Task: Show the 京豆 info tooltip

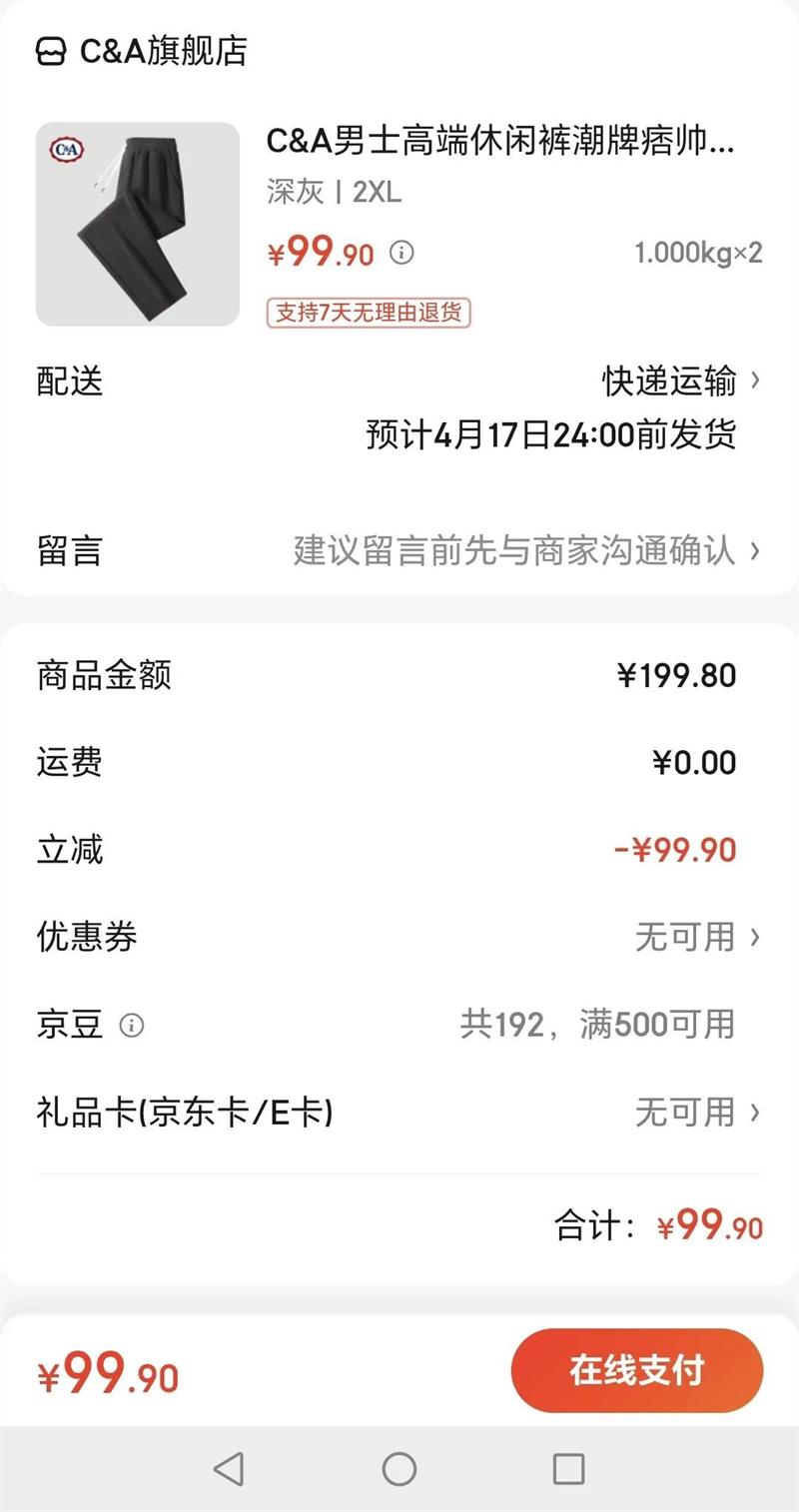Action: (x=132, y=1025)
